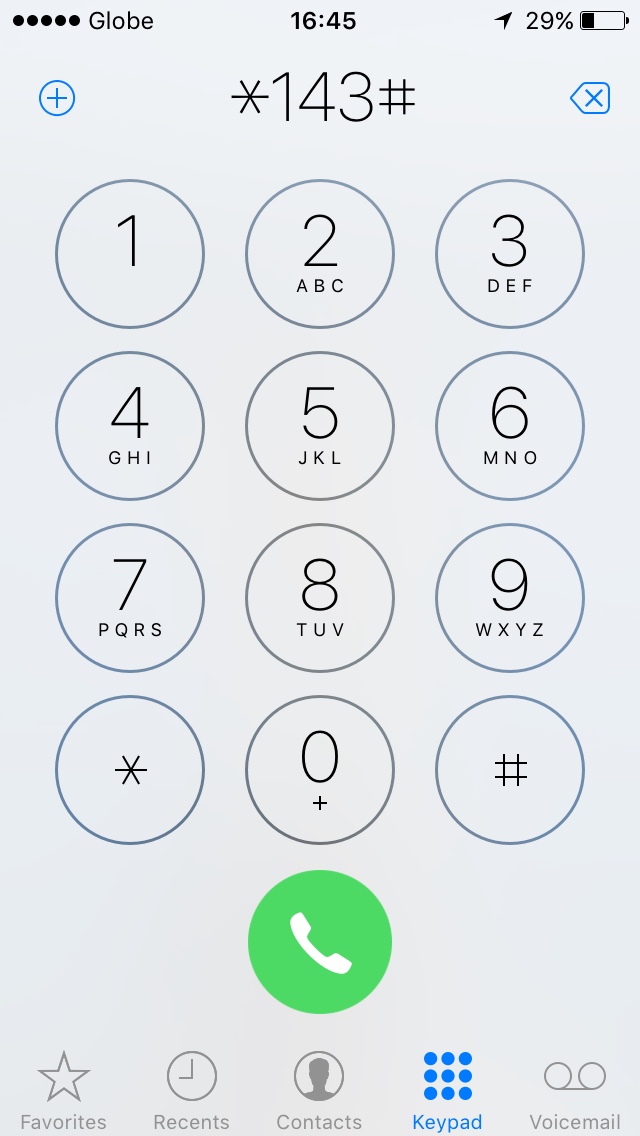
Task: Dial the digit 4
Action: [x=130, y=426]
